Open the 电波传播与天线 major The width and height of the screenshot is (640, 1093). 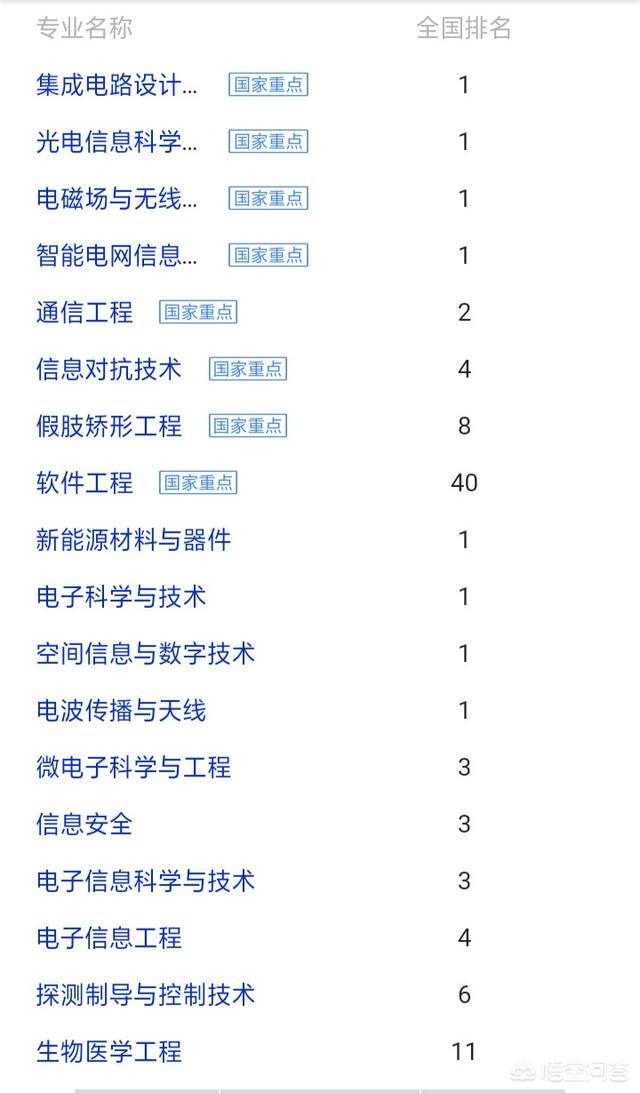pos(121,710)
